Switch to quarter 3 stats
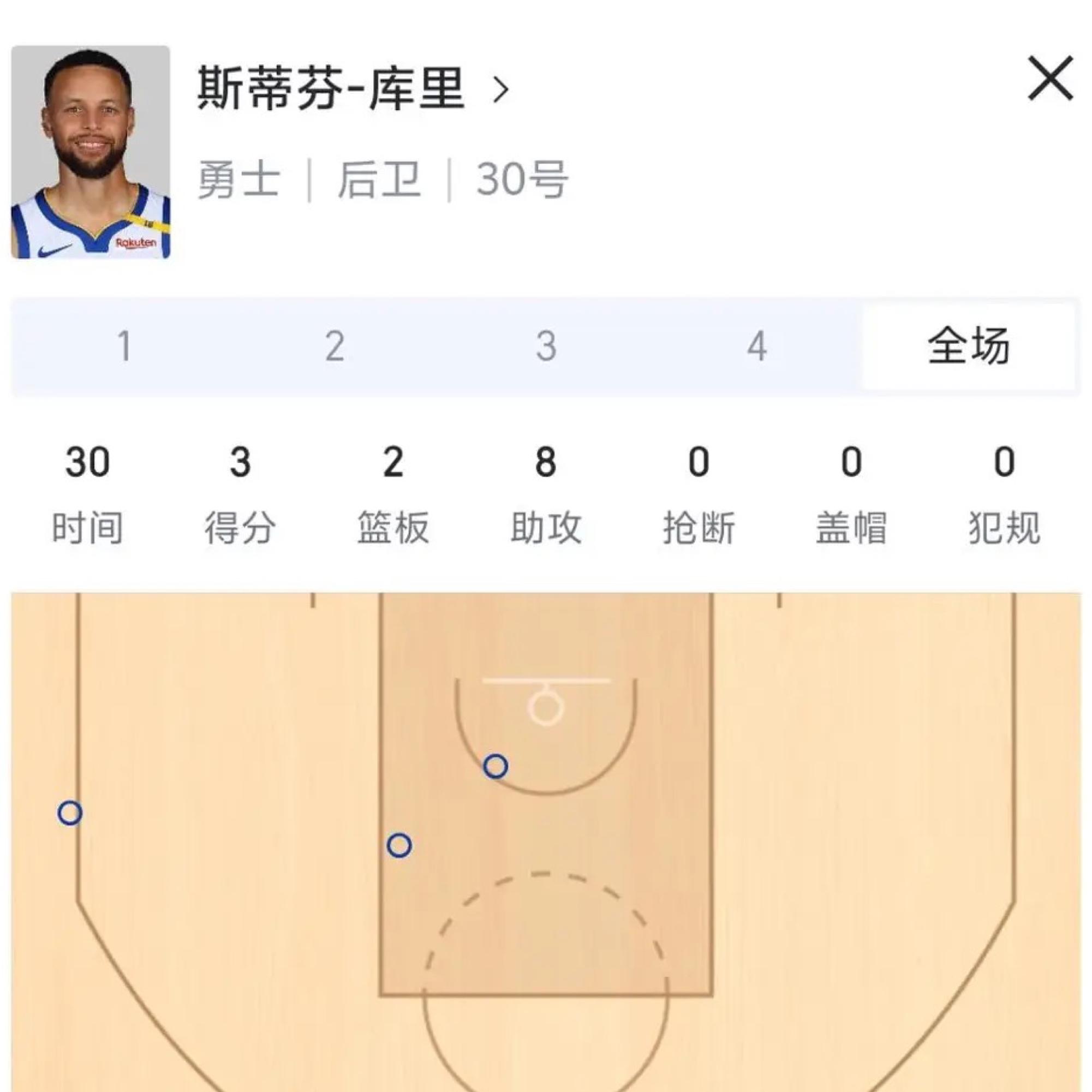 pyautogui.click(x=546, y=346)
